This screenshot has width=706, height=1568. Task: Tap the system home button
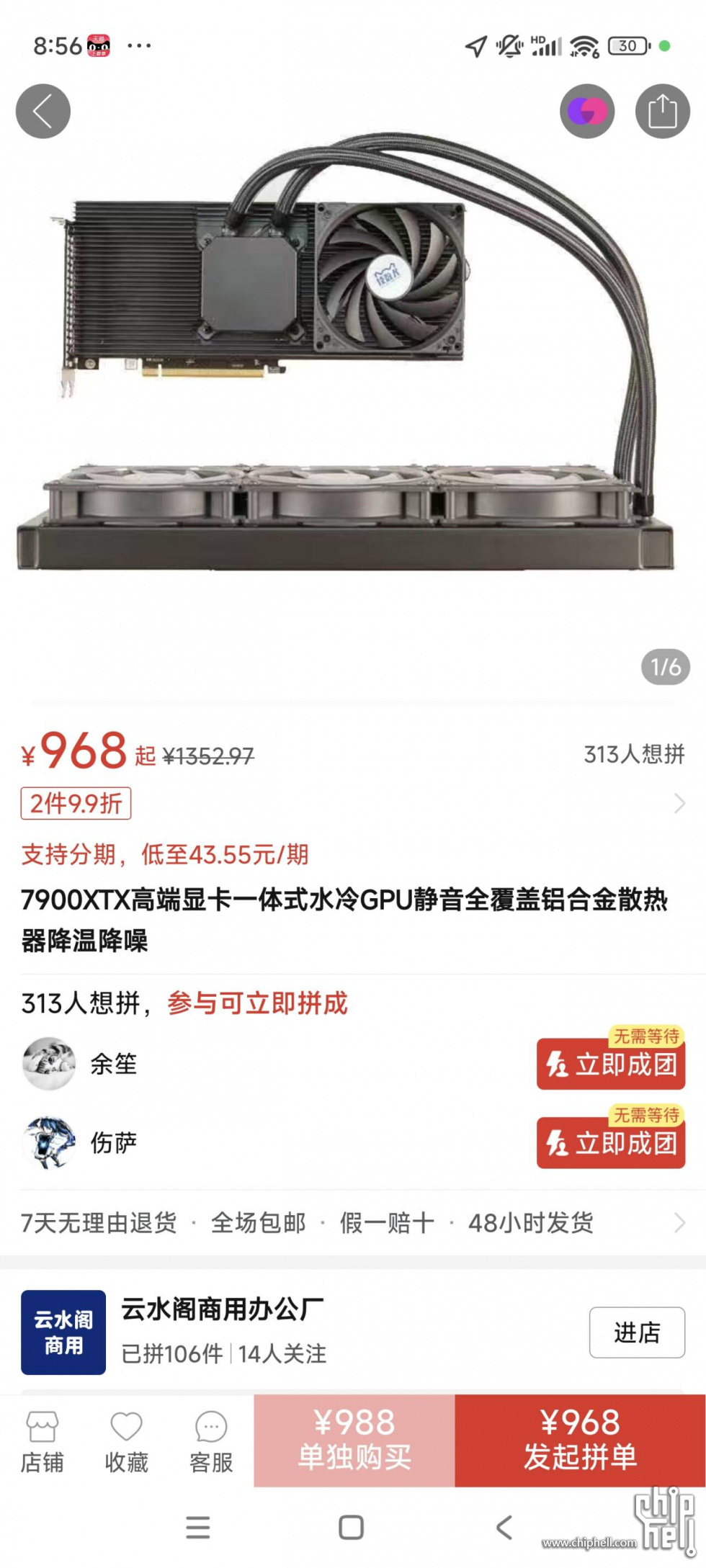pos(351,1527)
